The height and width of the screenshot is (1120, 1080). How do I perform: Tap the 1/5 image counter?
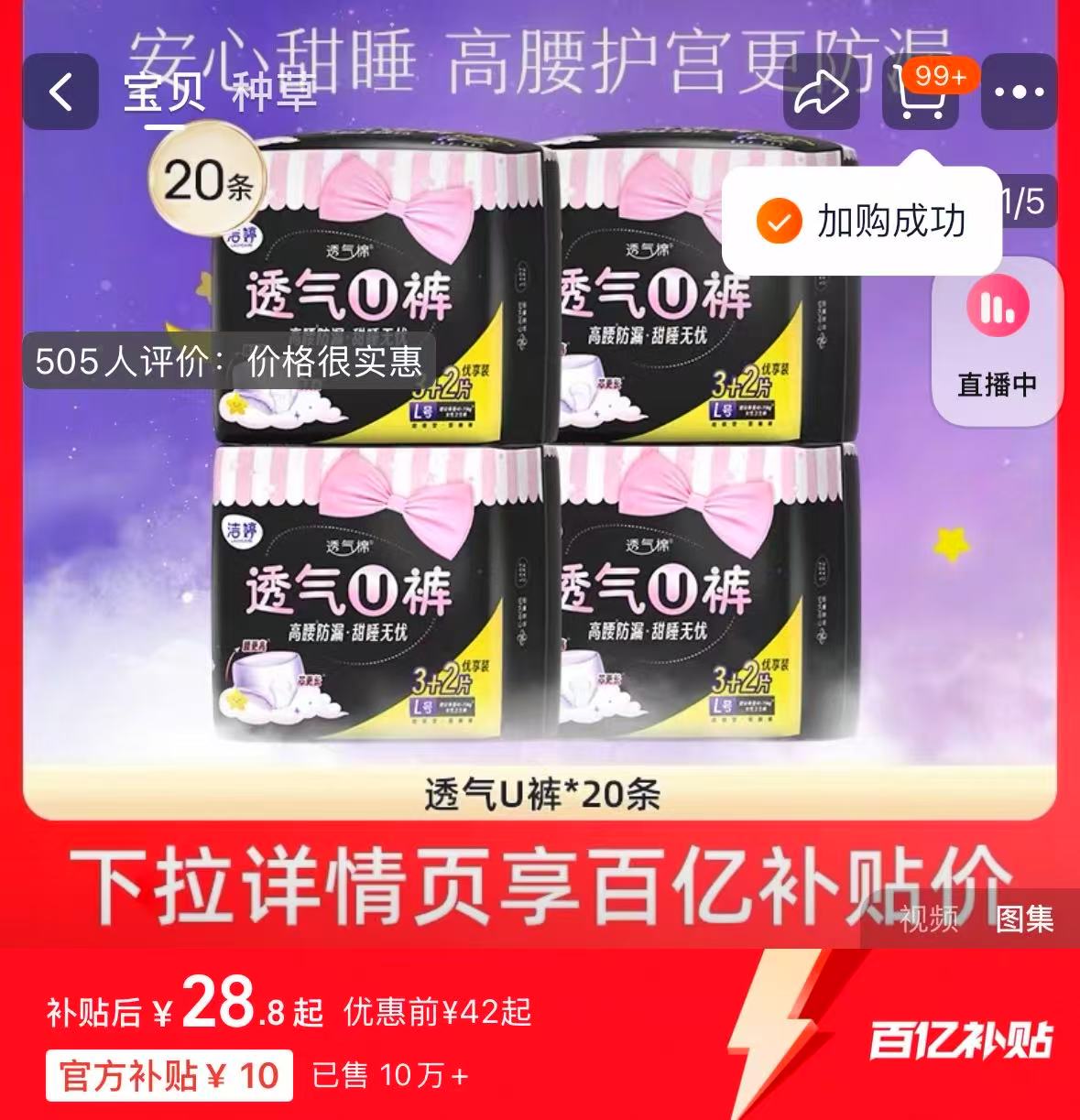pyautogui.click(x=1032, y=204)
